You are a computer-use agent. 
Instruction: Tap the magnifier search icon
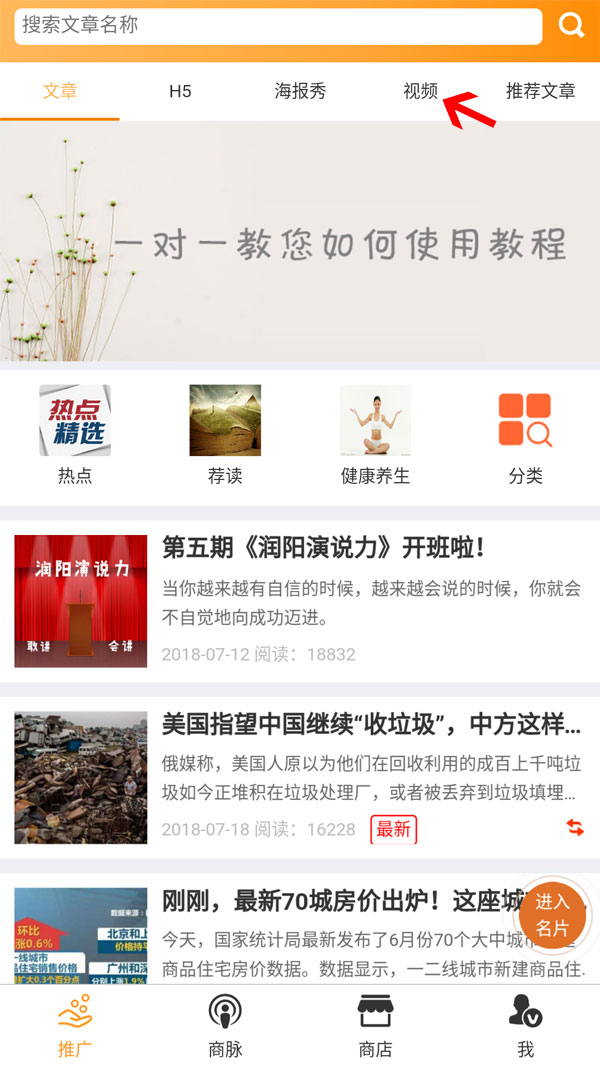coord(571,26)
